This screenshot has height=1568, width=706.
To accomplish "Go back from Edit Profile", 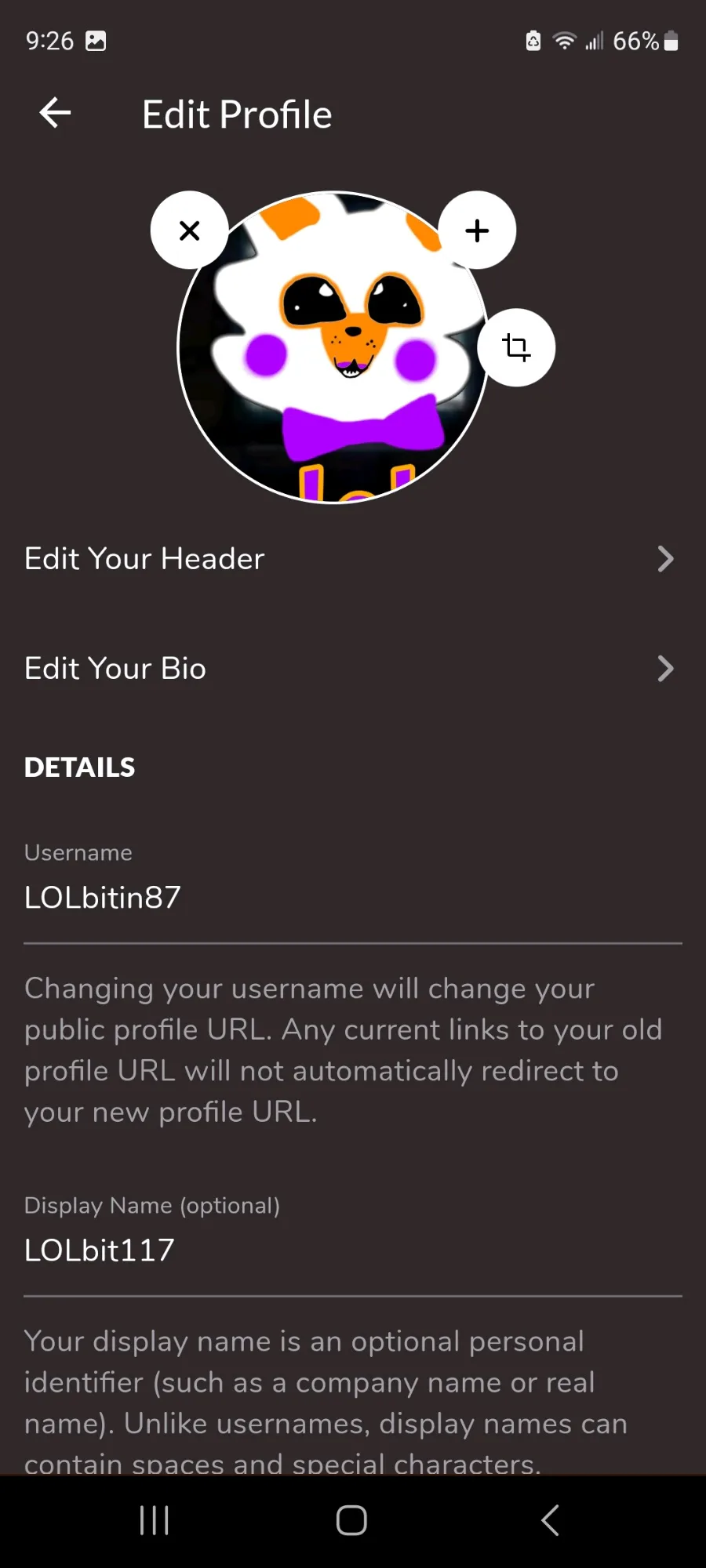I will (x=55, y=114).
